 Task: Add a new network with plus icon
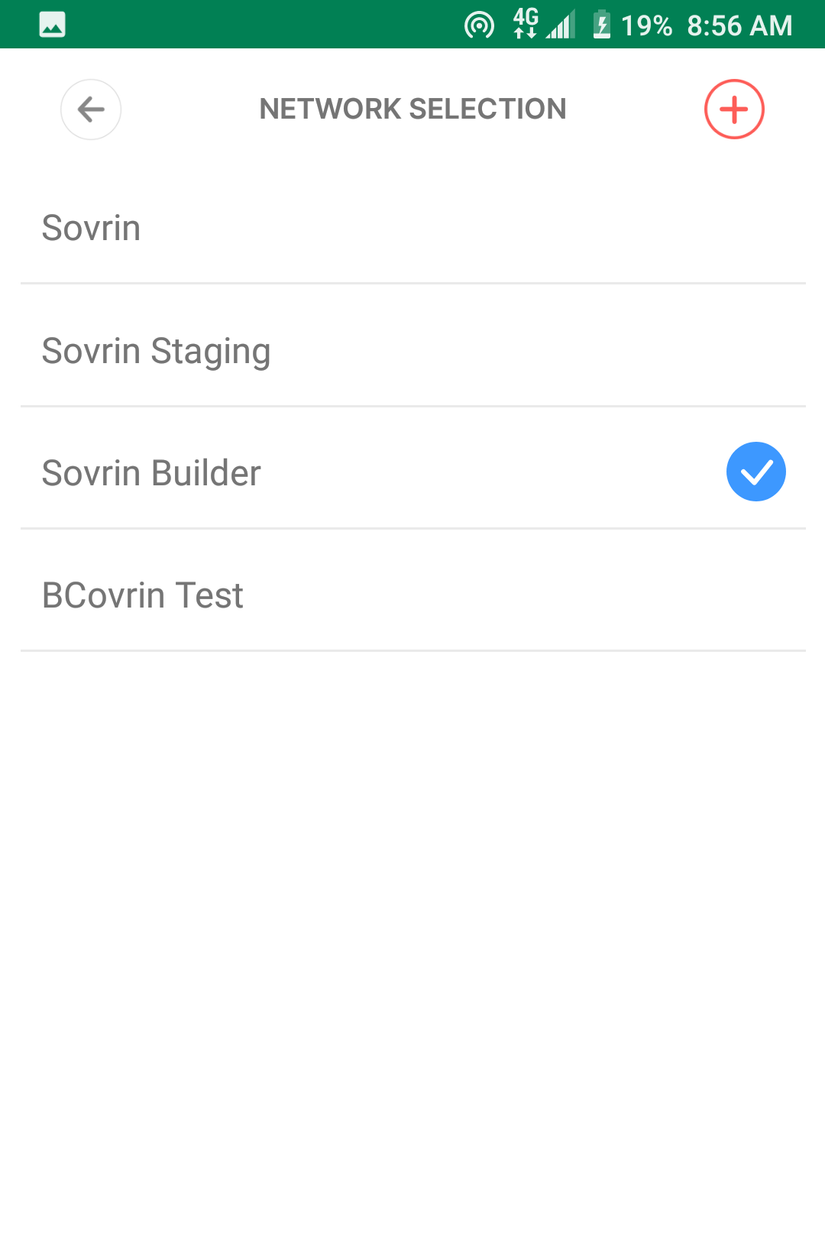(734, 109)
